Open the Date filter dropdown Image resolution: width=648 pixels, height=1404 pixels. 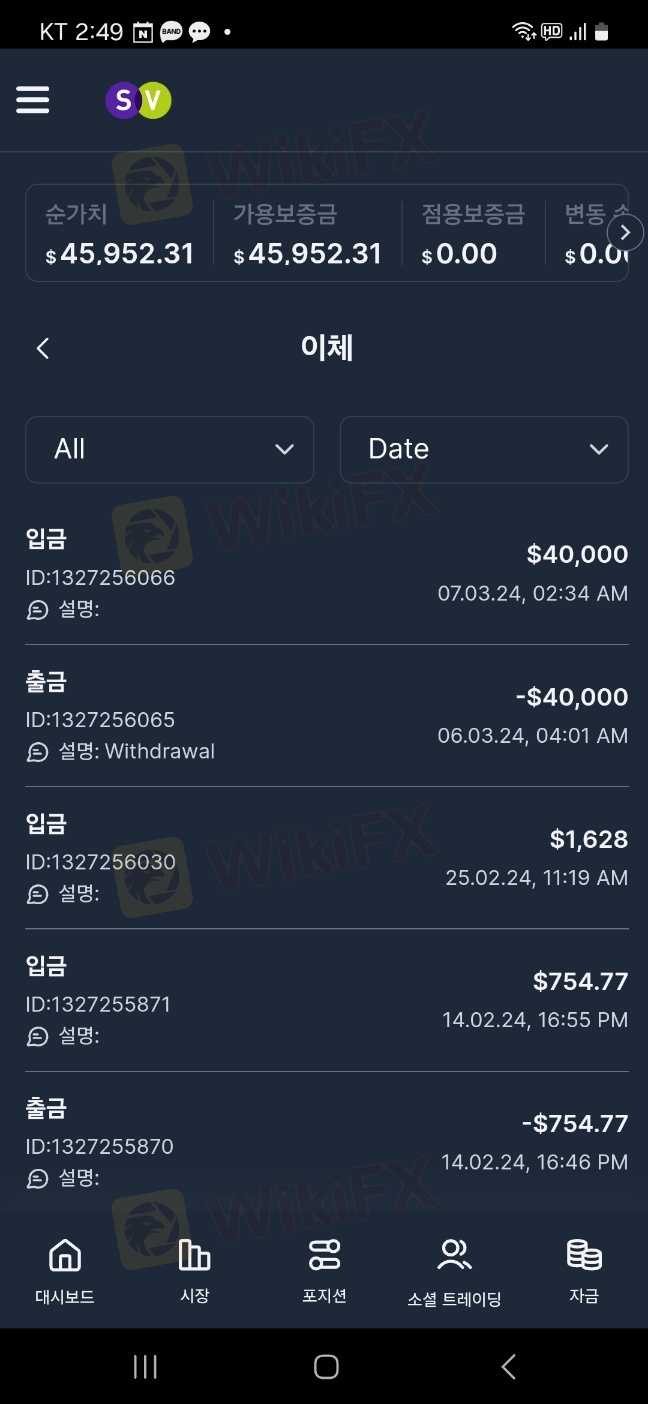click(484, 449)
